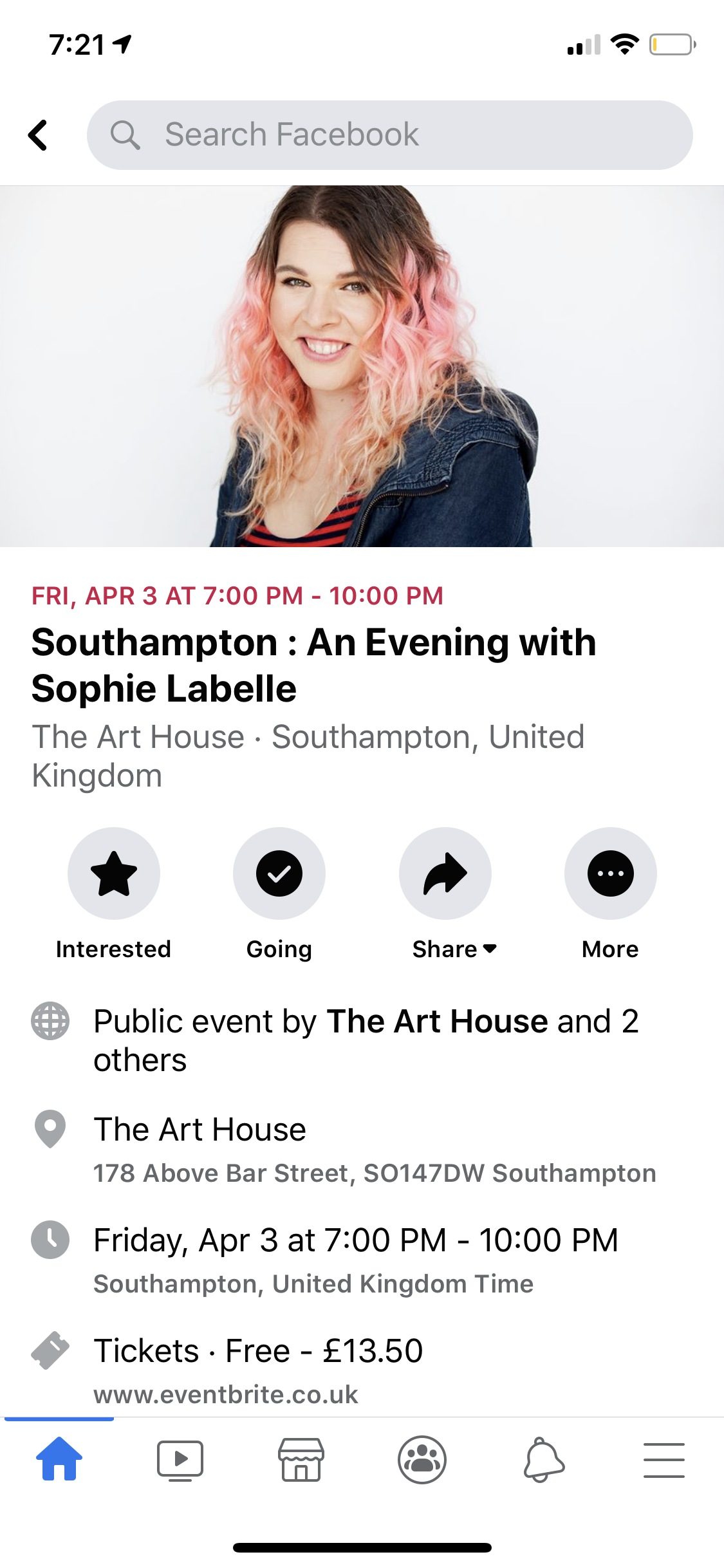The height and width of the screenshot is (1568, 724).
Task: Open The Art House host page link
Action: 437,1022
